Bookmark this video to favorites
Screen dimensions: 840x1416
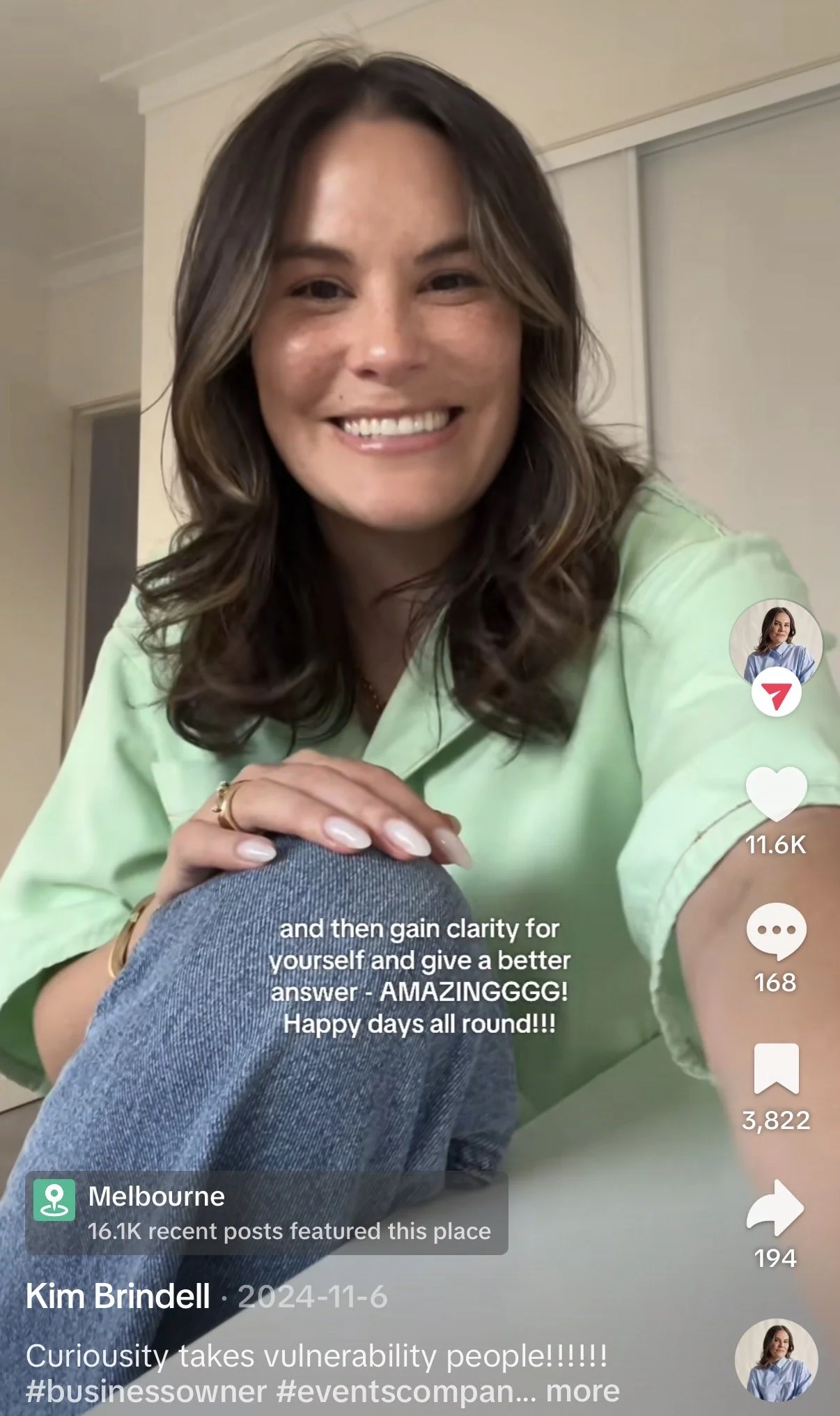tap(776, 1068)
